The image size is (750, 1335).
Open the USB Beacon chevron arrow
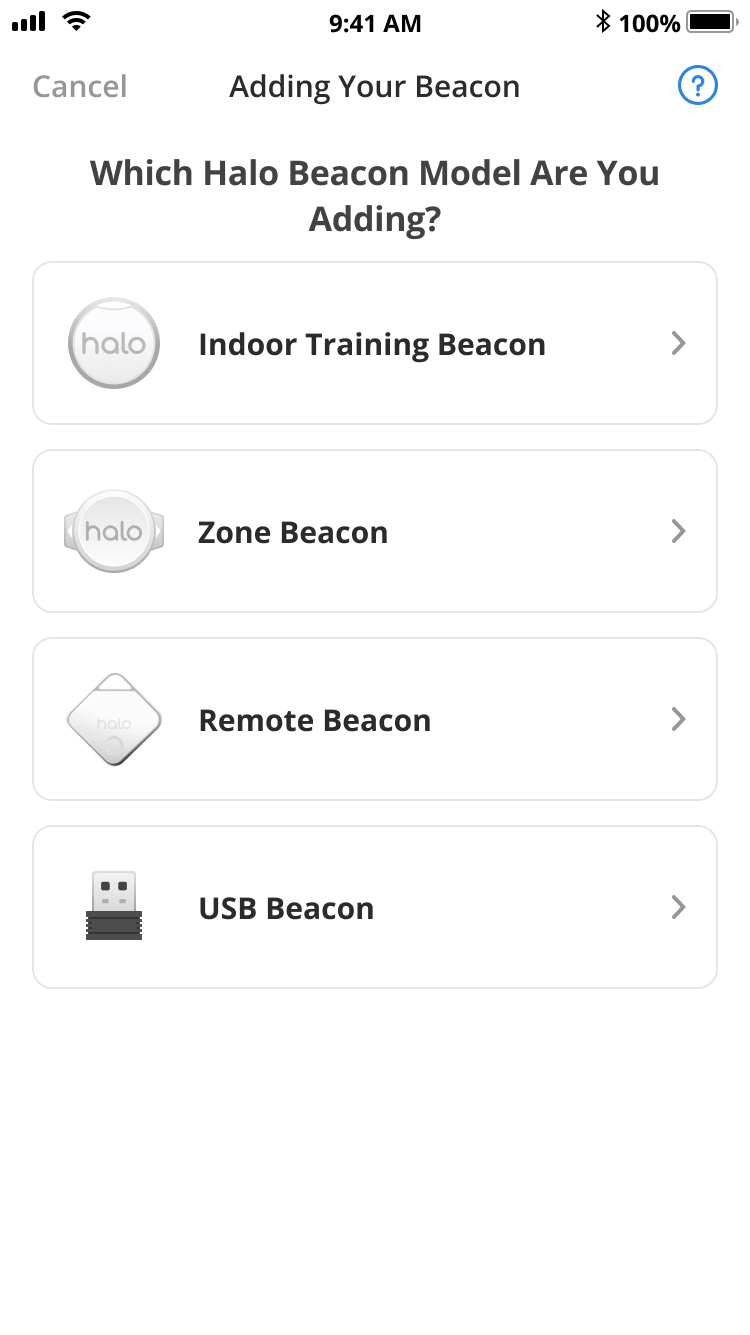click(679, 906)
